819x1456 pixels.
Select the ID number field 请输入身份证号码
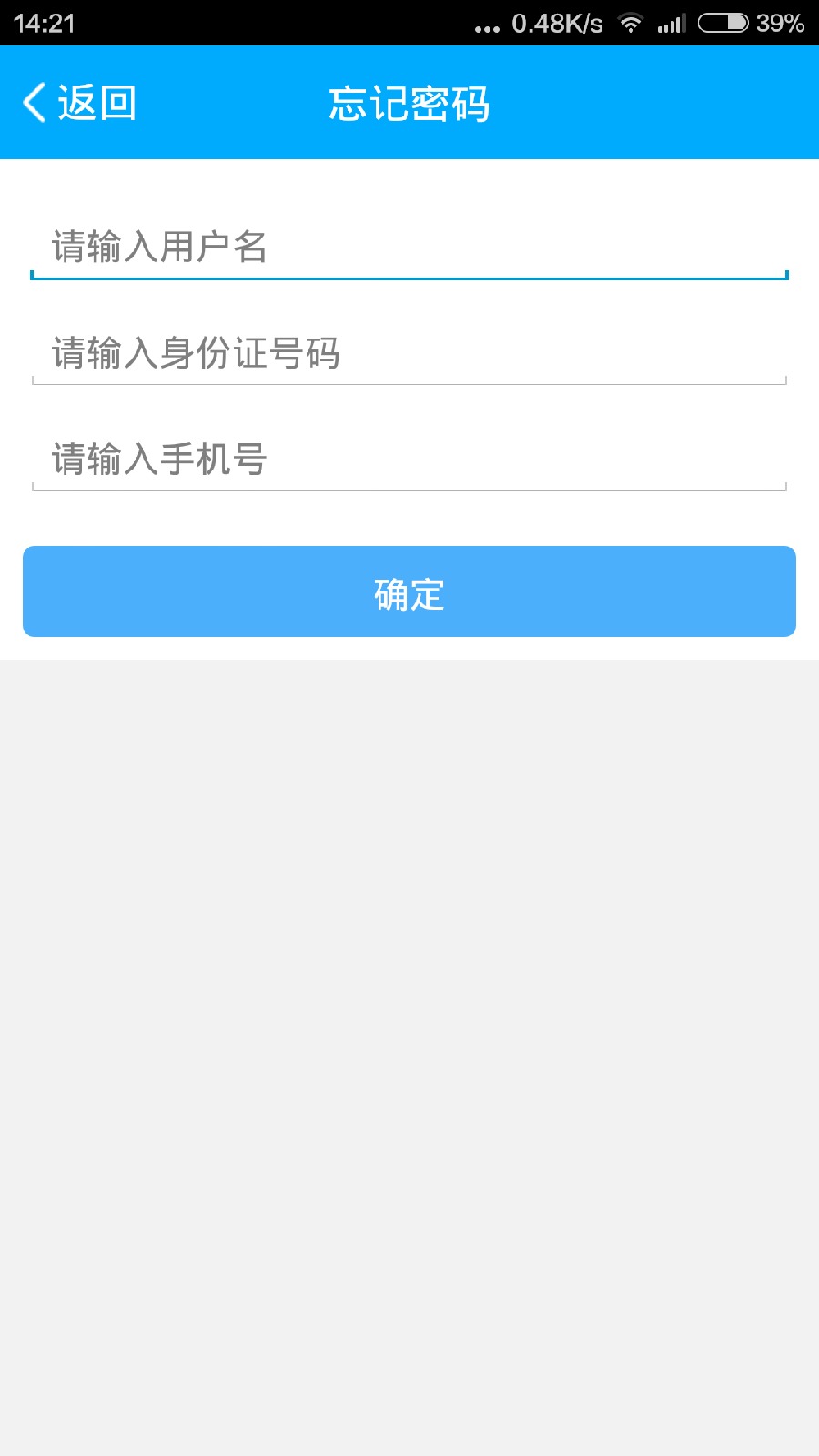tap(409, 355)
